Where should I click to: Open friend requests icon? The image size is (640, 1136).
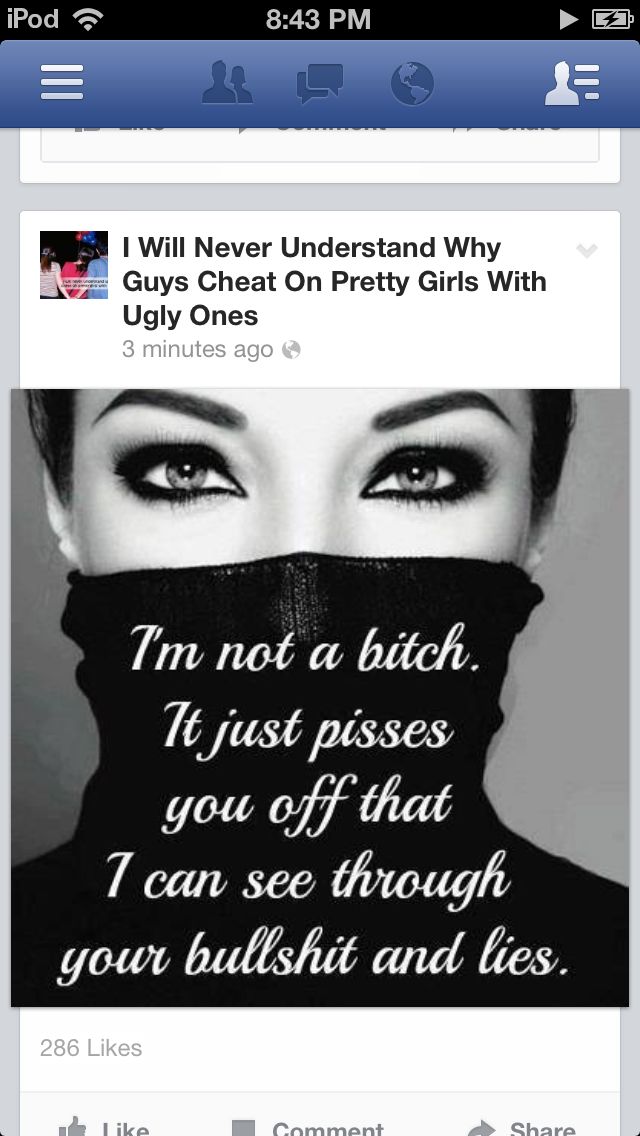tap(228, 83)
